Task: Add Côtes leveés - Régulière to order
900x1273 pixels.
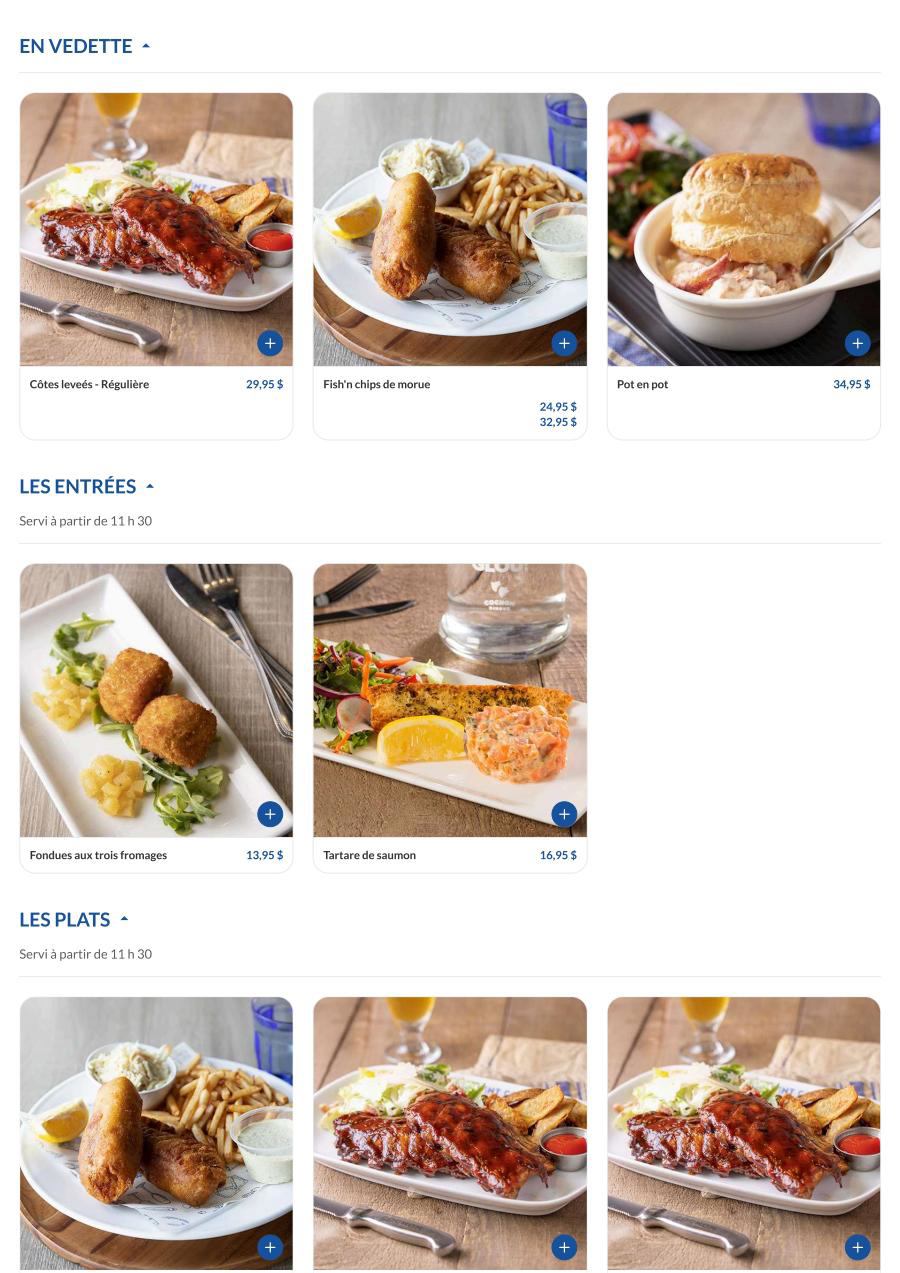Action: coord(270,342)
